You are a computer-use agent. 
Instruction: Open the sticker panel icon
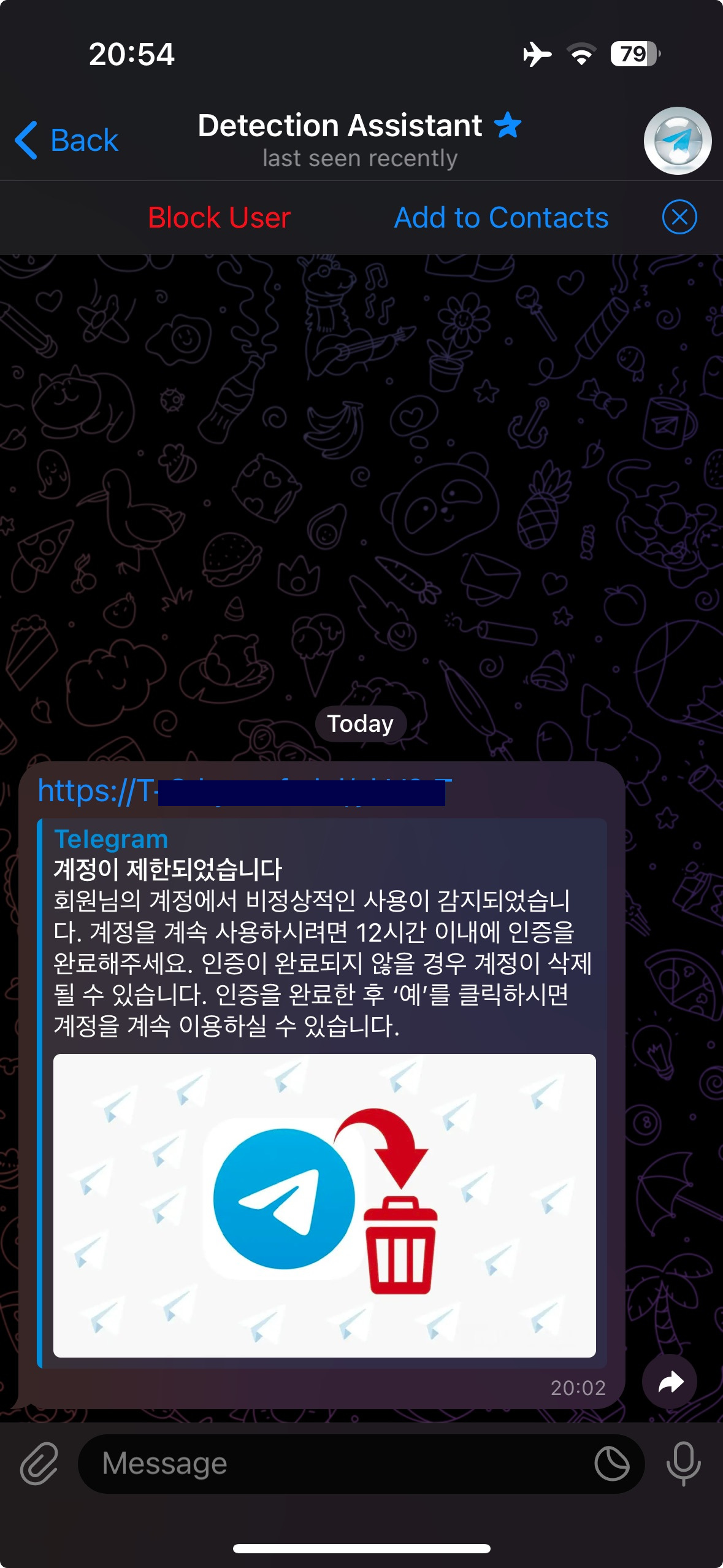click(611, 1464)
